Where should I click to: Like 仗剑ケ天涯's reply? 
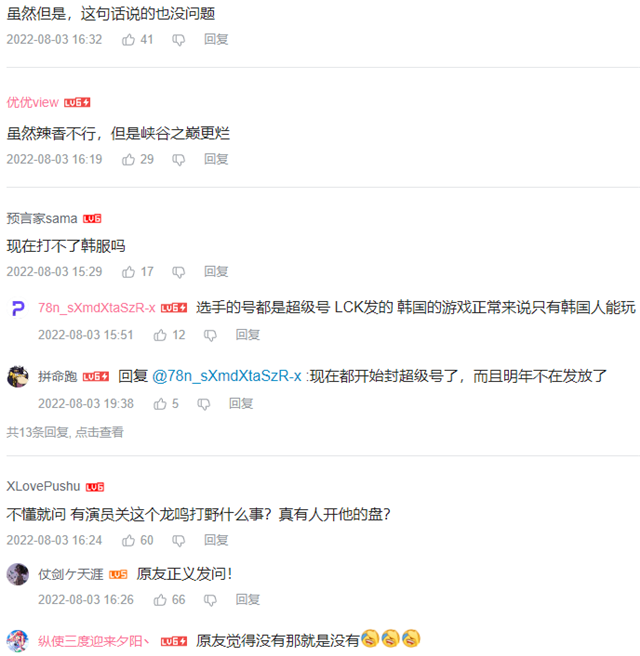click(x=160, y=600)
